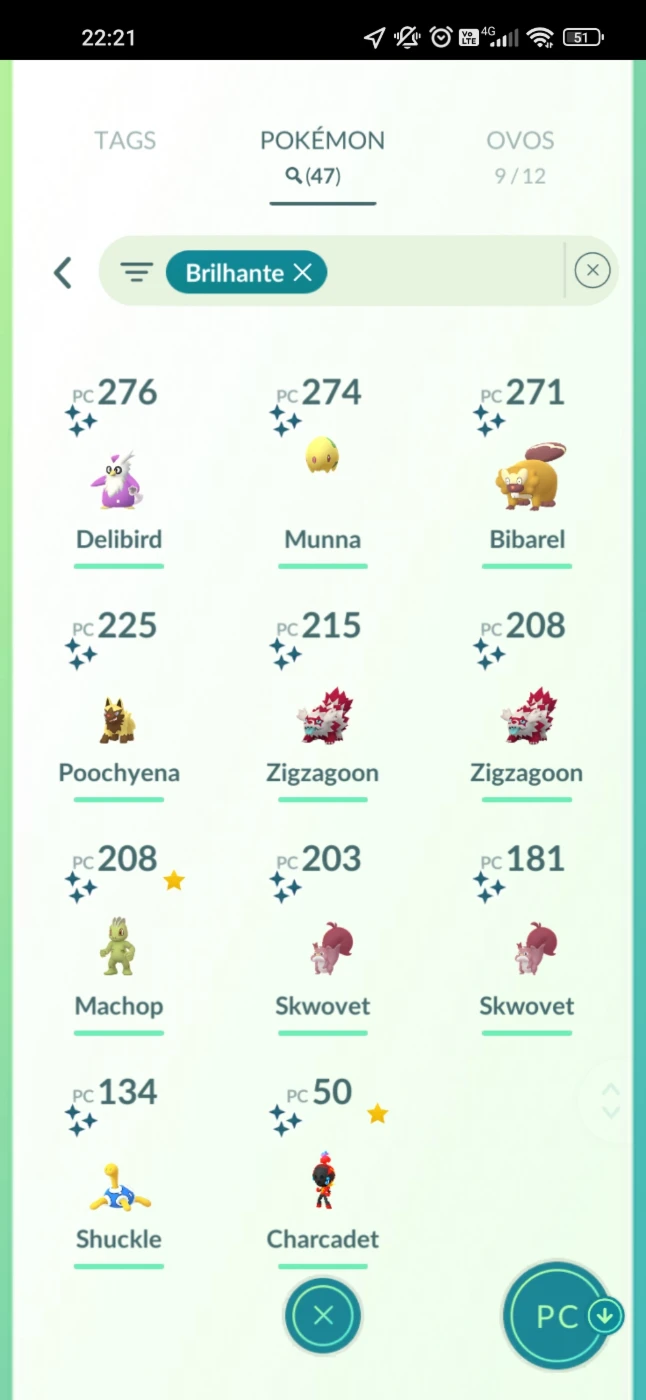Screen dimensions: 646x1400
Task: Go back with the left arrow
Action: click(x=63, y=272)
